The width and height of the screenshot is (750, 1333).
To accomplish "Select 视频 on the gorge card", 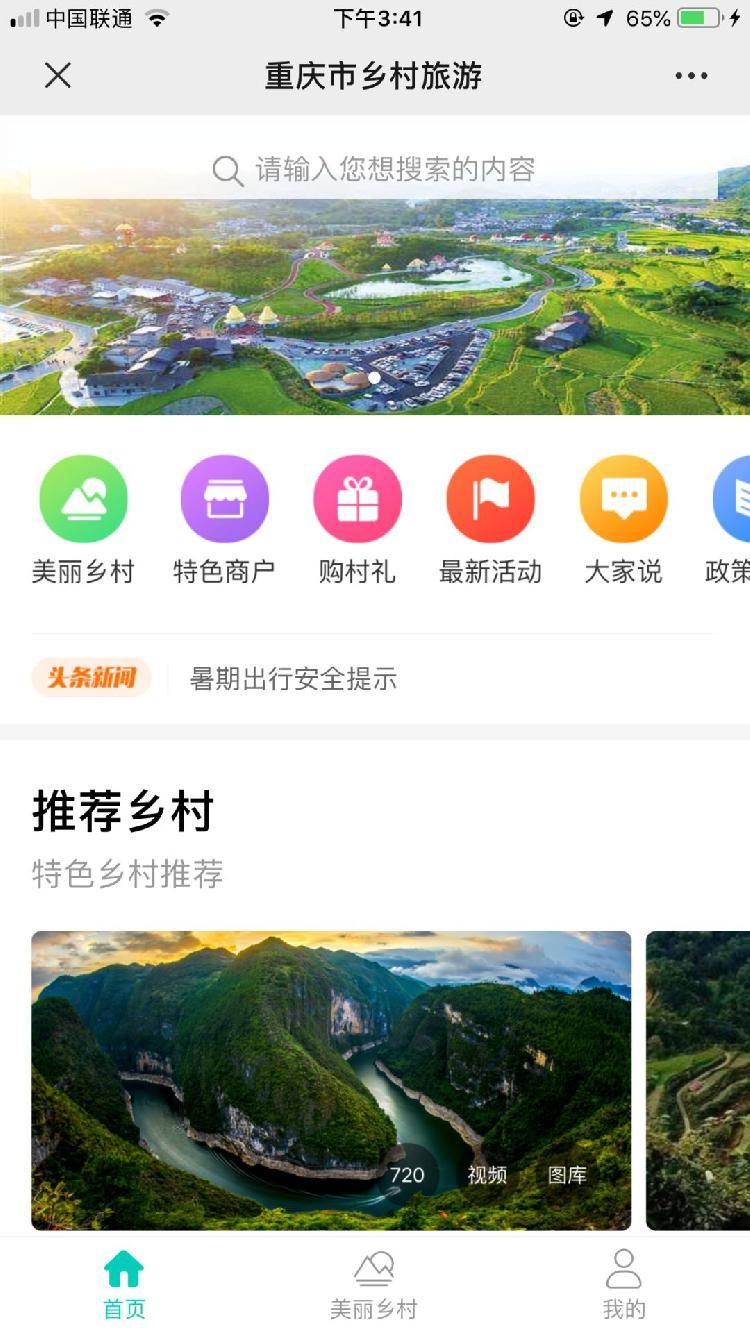I will click(x=487, y=1175).
